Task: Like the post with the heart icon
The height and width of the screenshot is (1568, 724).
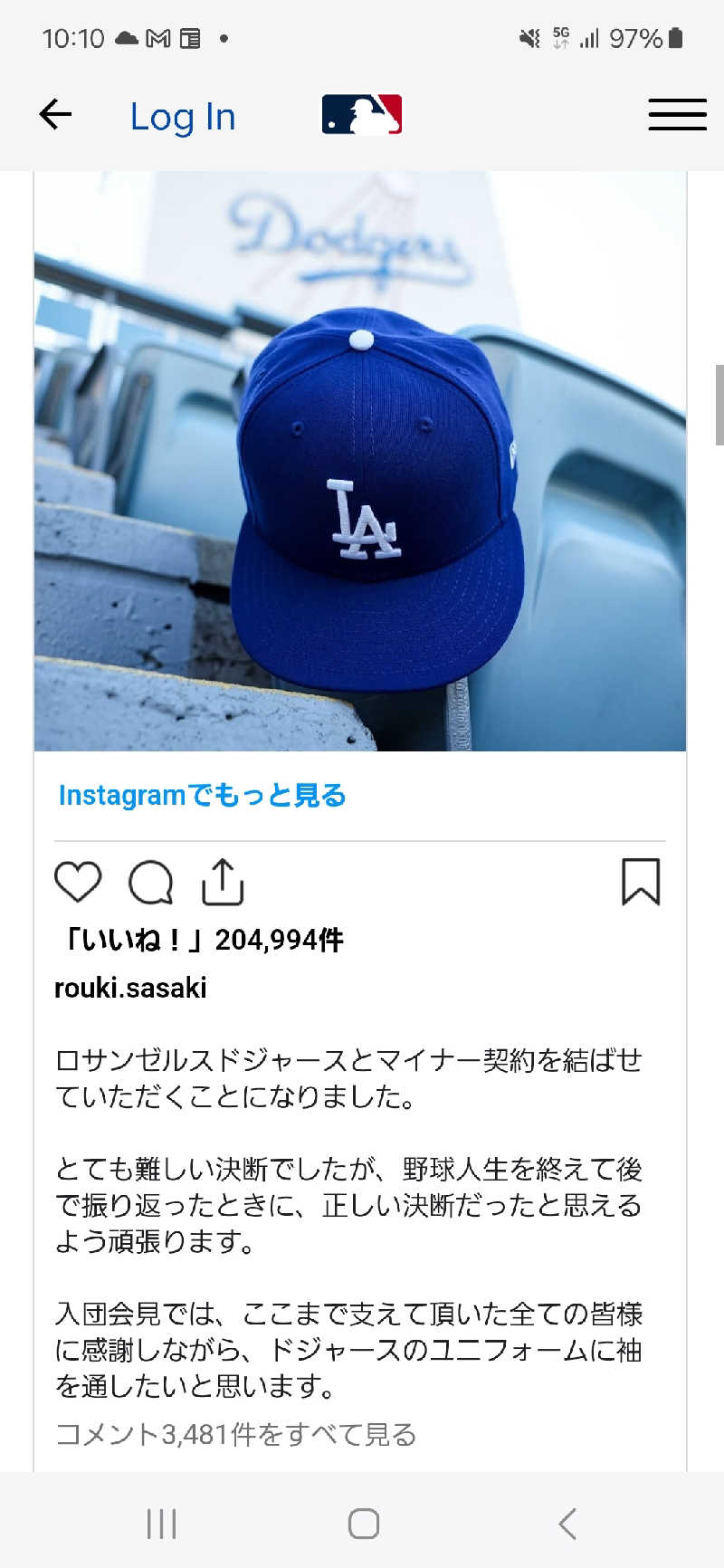Action: coord(79,881)
